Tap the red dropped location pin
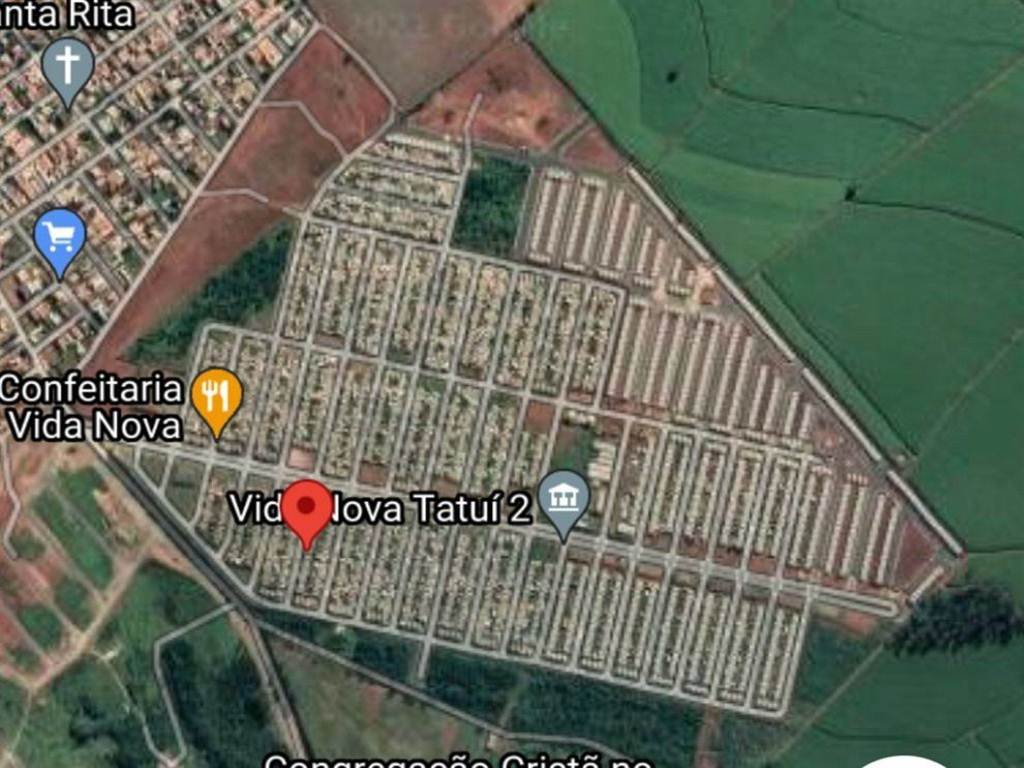This screenshot has height=768, width=1024. [306, 508]
